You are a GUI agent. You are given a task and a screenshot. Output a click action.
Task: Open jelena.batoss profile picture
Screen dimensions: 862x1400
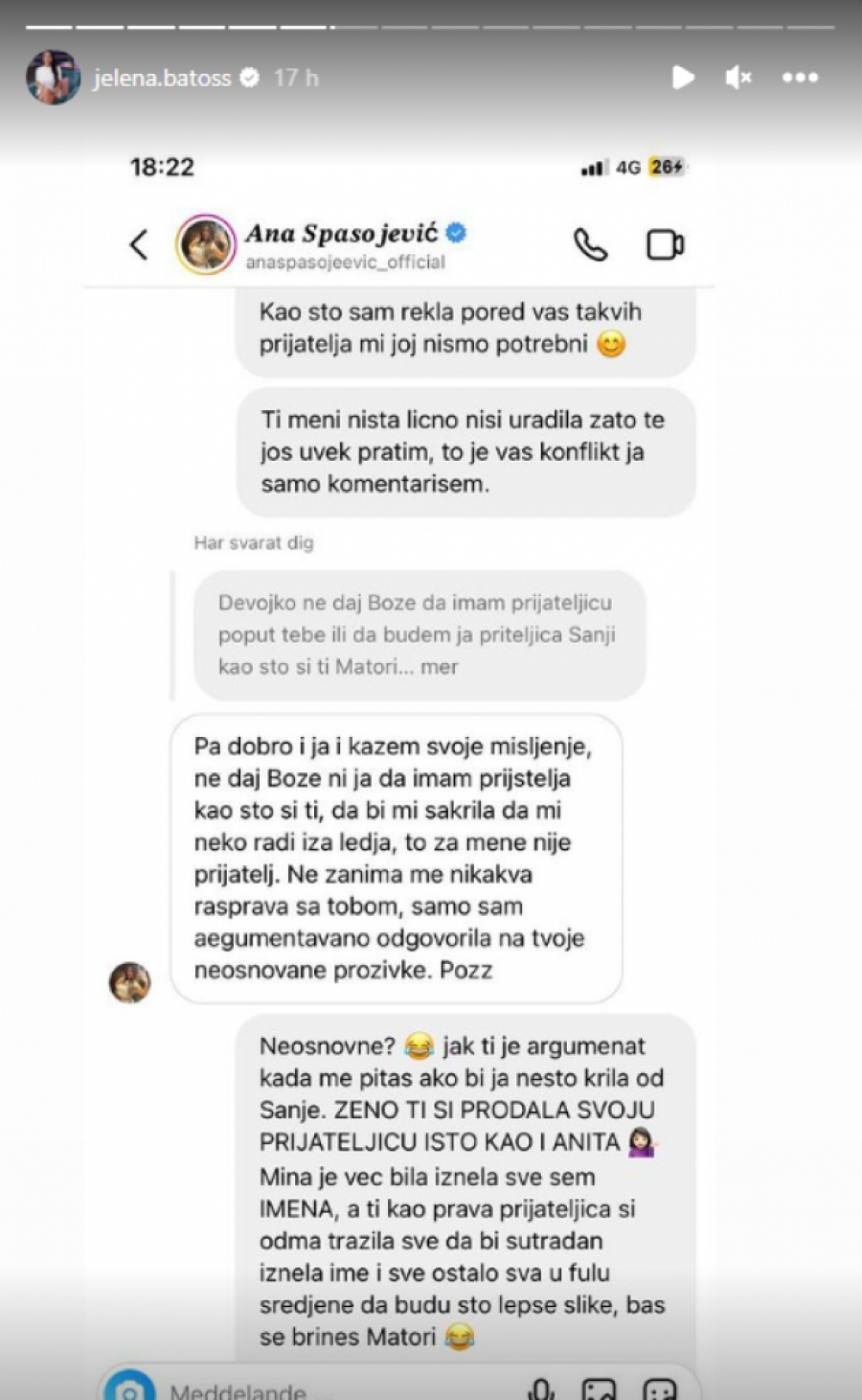pos(53,78)
